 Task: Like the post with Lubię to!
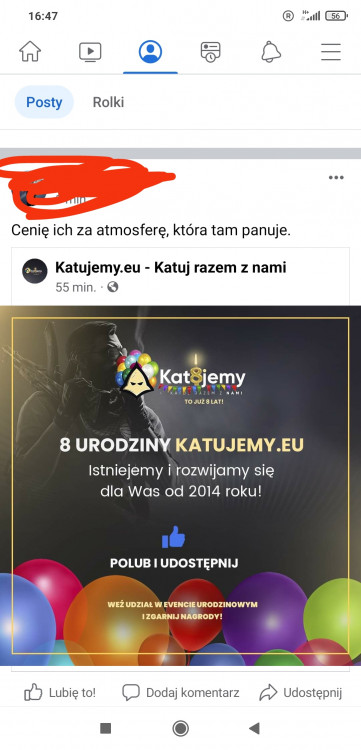click(x=60, y=692)
